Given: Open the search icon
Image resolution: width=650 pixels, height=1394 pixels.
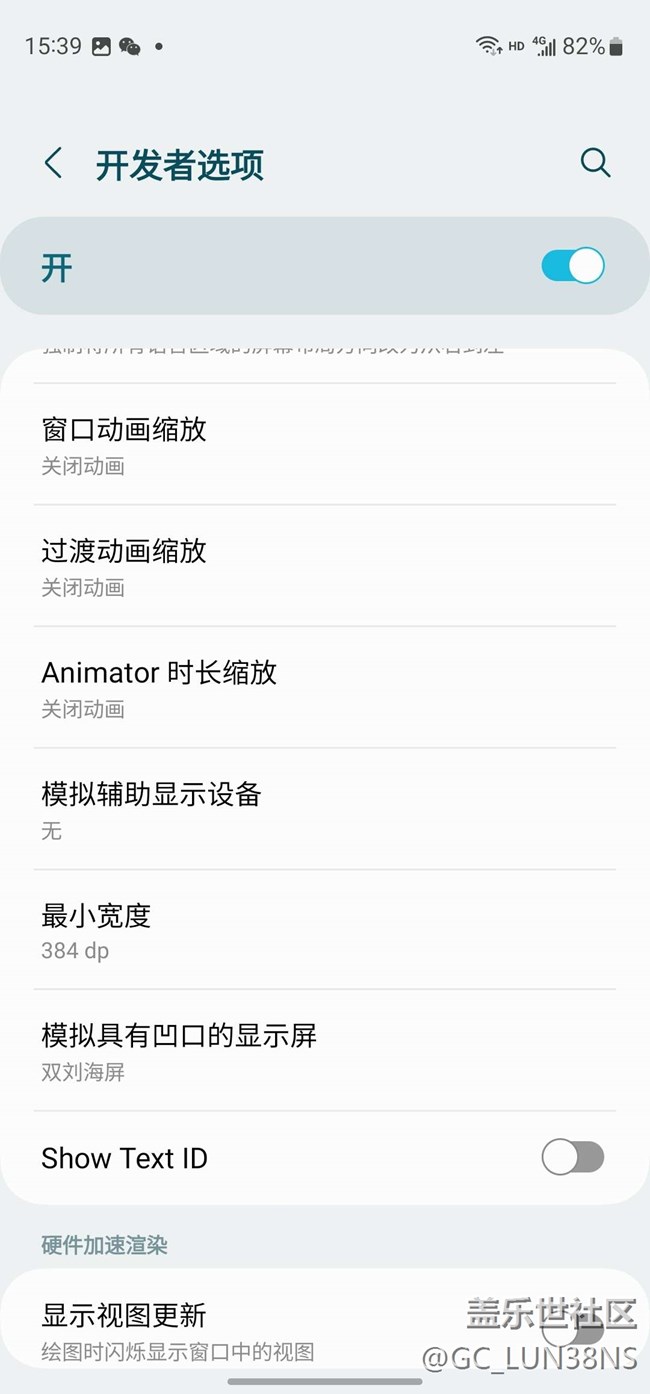Looking at the screenshot, I should click(595, 163).
